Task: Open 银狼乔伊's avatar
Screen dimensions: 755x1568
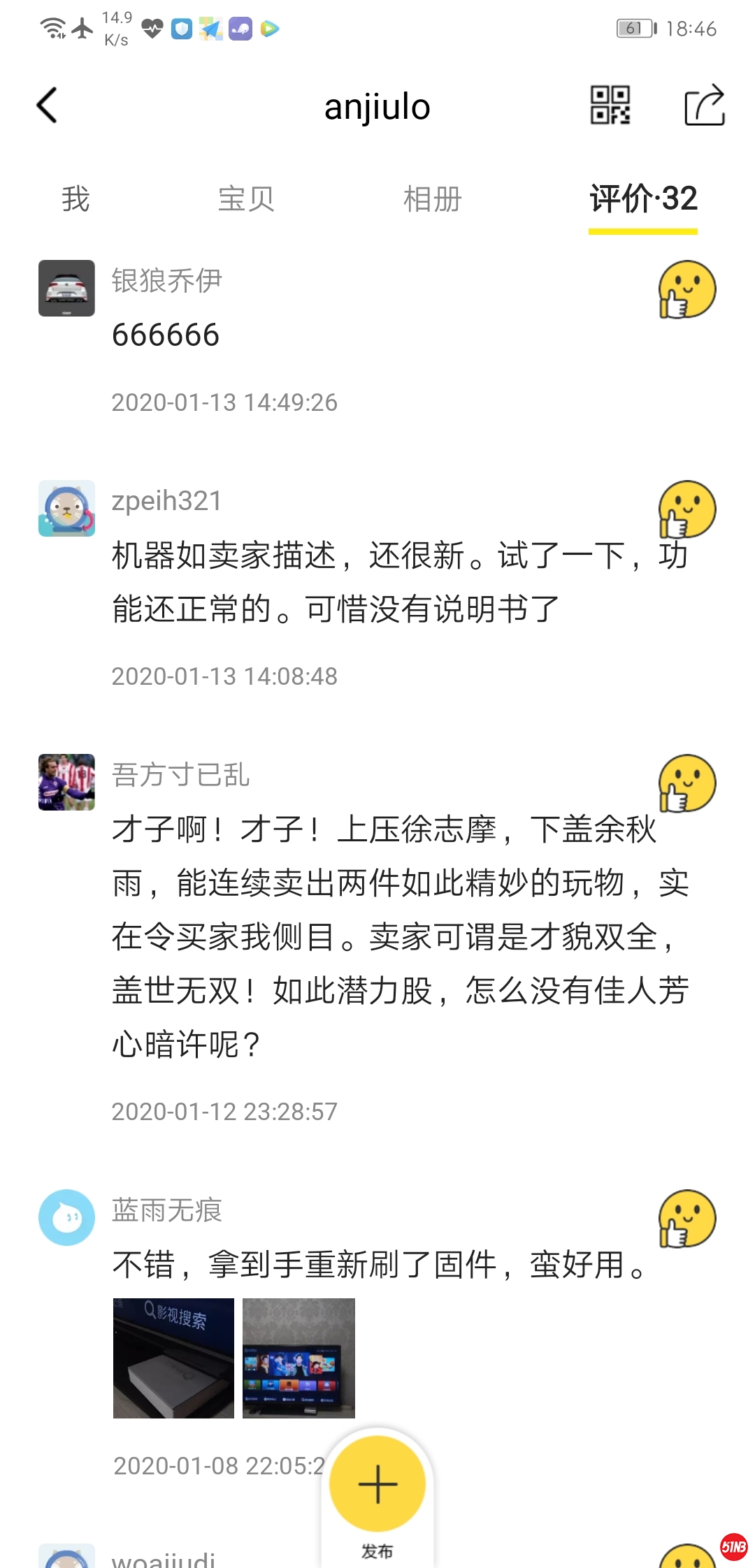Action: (x=66, y=288)
